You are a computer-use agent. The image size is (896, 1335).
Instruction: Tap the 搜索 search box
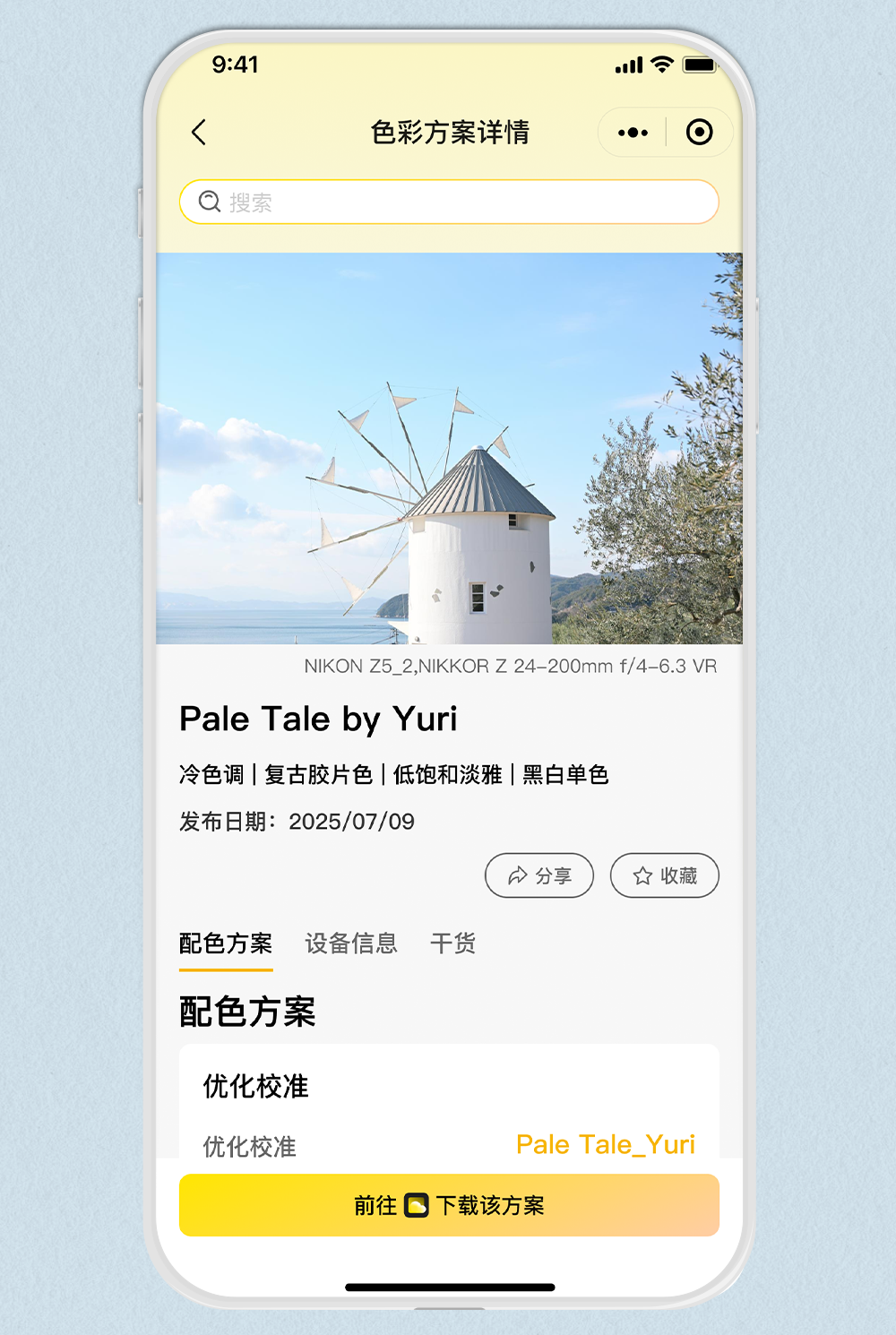click(x=449, y=202)
